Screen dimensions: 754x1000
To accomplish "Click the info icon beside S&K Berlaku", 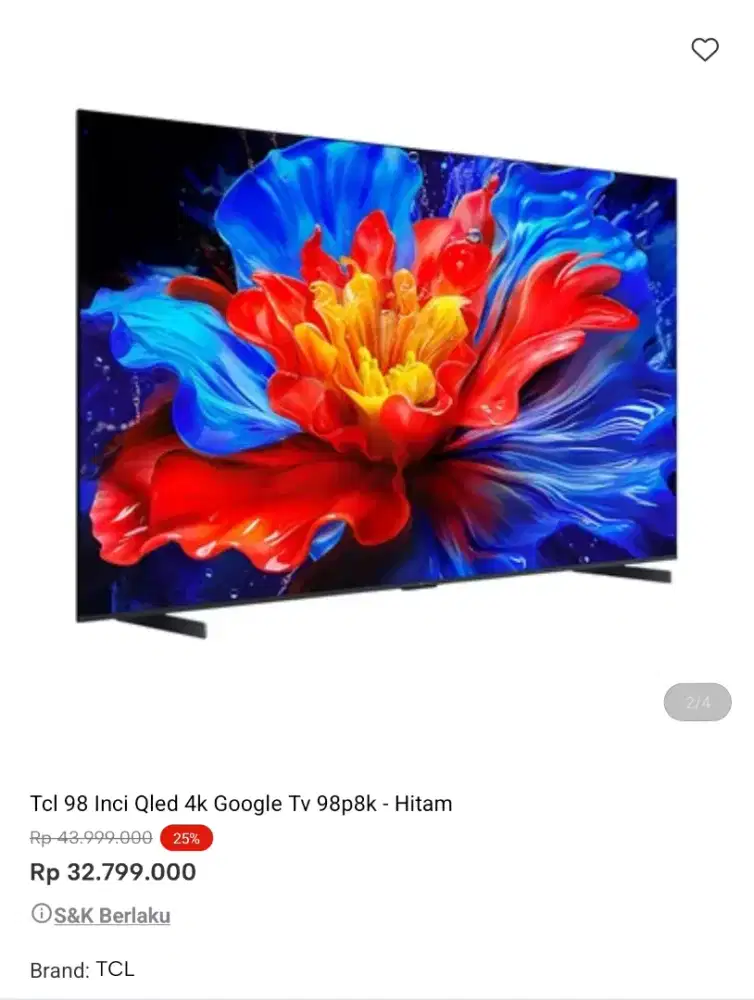I will tap(40, 915).
